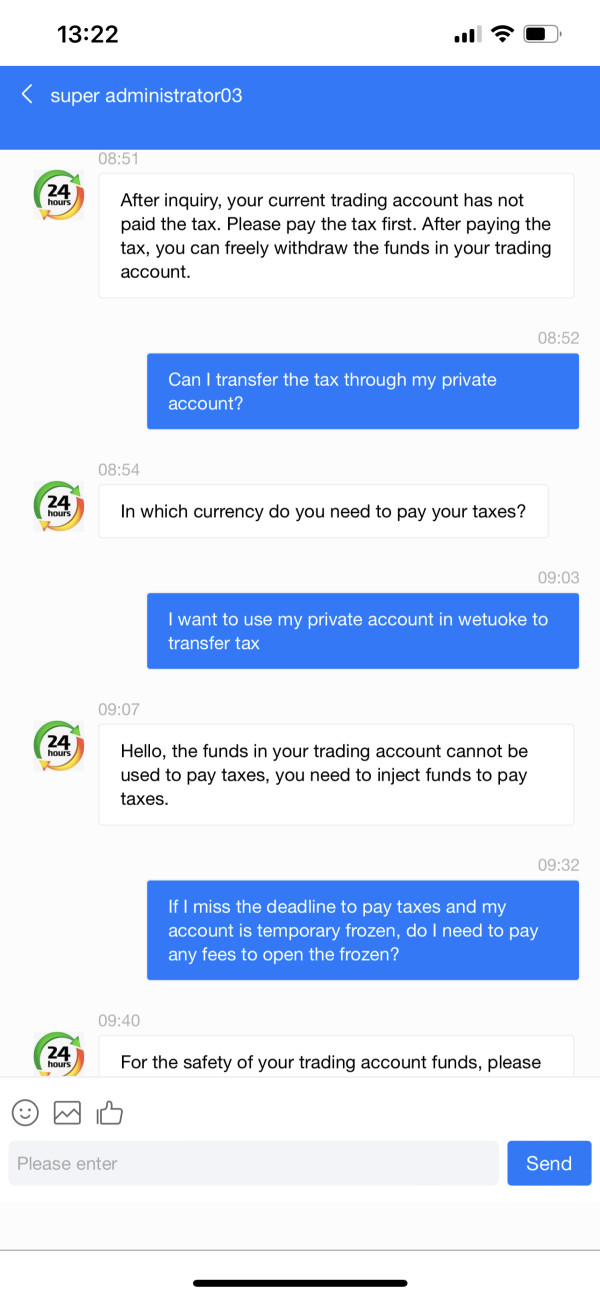Focus the Please enter message field
Screen dimensions: 600x1298
[x=253, y=1163]
